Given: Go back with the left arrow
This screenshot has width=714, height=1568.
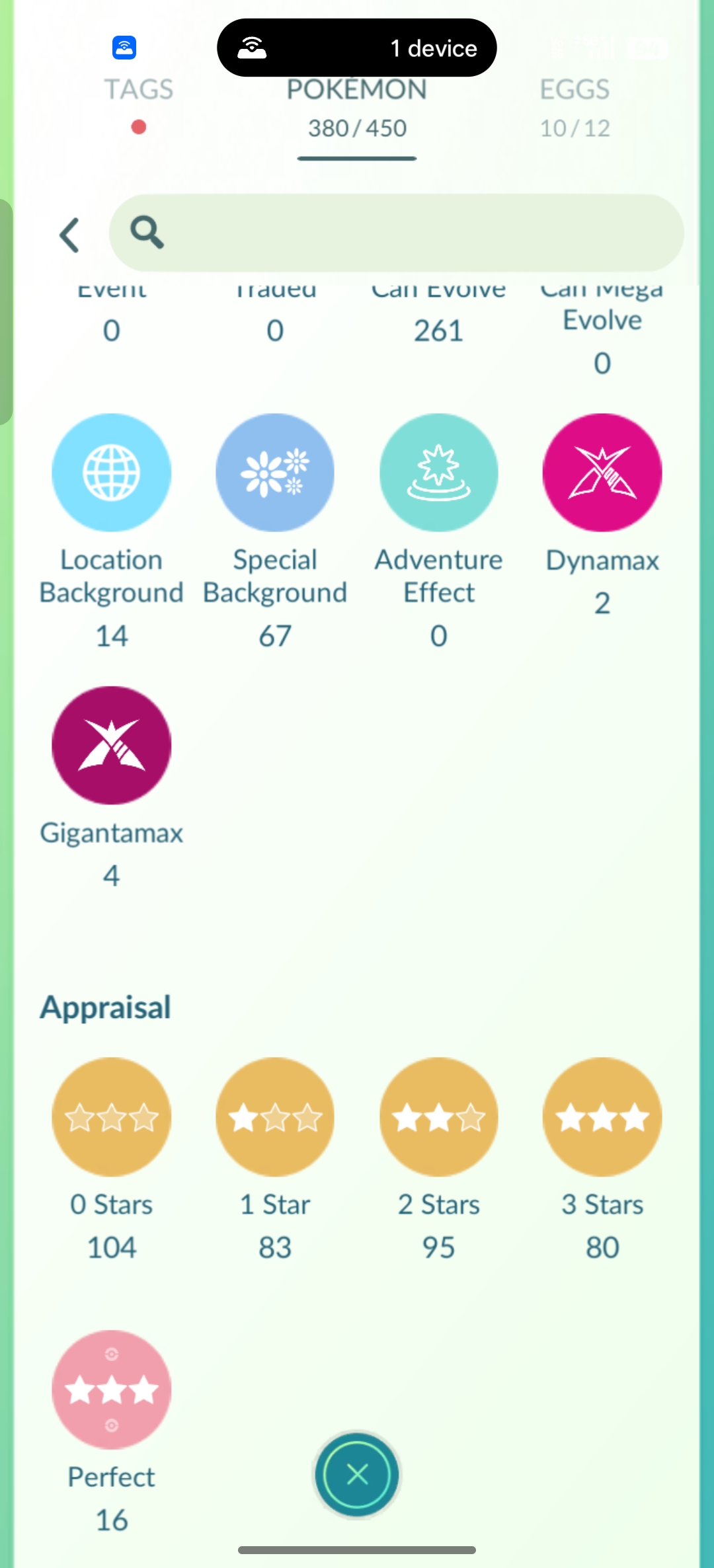Looking at the screenshot, I should click(70, 235).
